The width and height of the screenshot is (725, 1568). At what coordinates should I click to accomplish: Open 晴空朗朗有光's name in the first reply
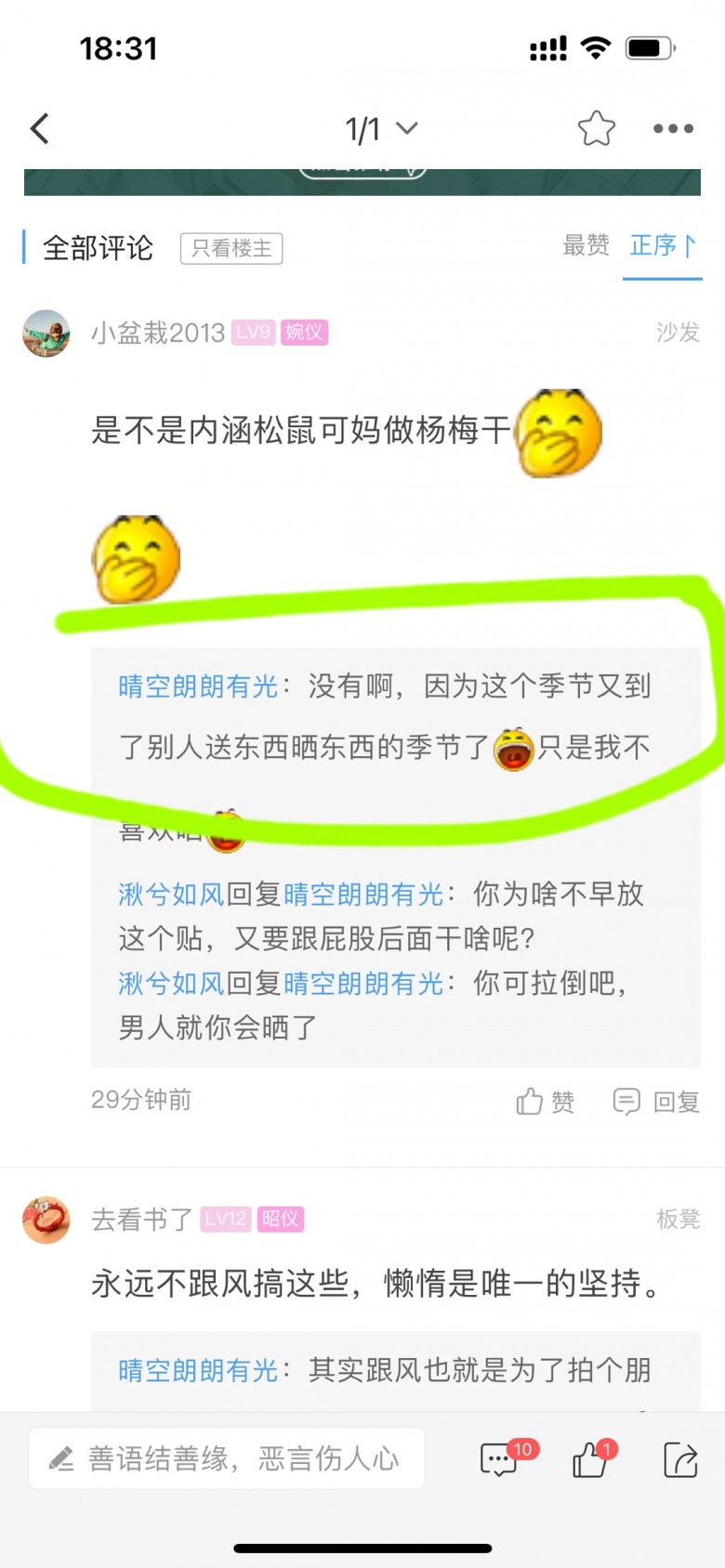tap(198, 686)
